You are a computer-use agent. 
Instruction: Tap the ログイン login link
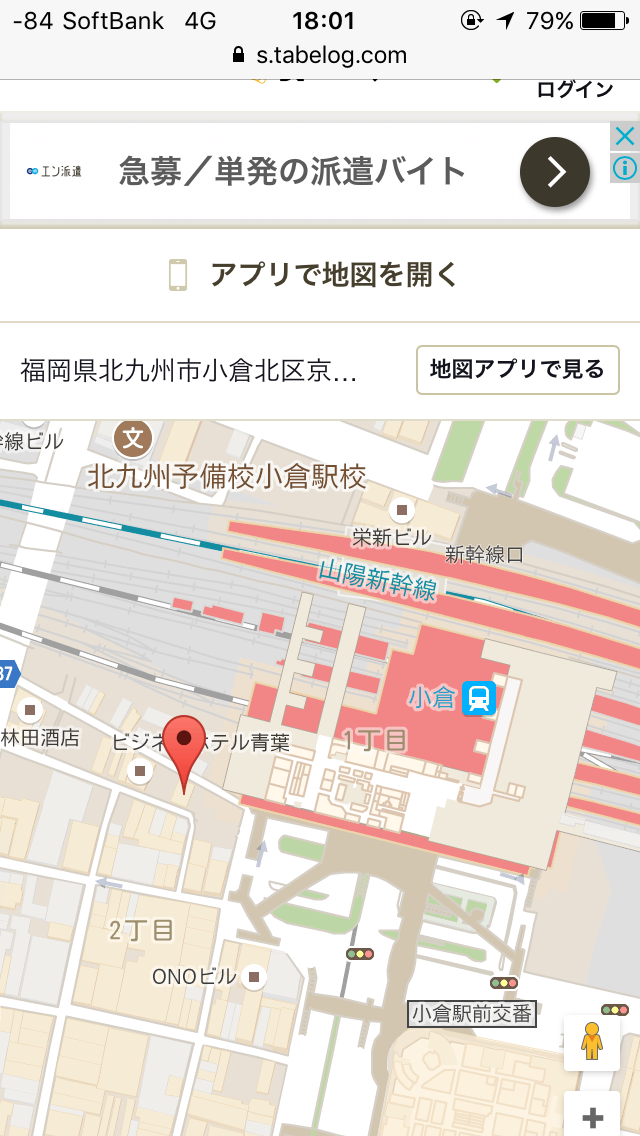coord(574,90)
